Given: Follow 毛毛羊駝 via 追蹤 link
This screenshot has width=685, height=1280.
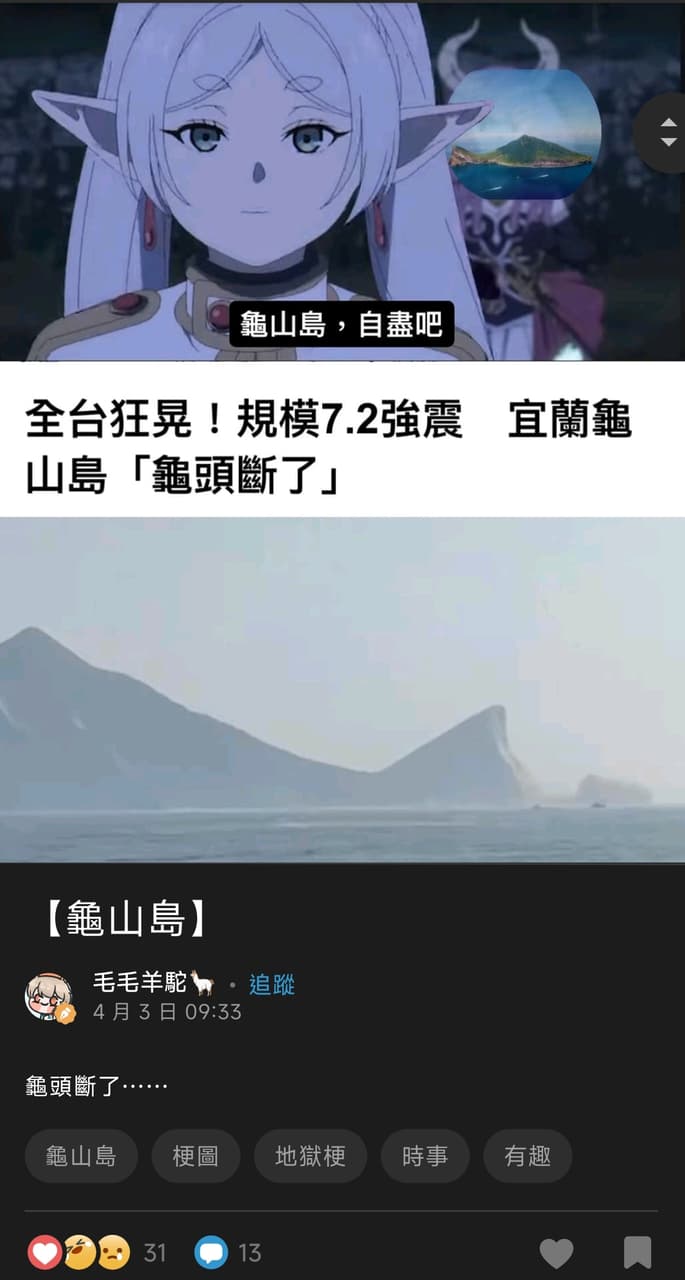Looking at the screenshot, I should [x=271, y=985].
